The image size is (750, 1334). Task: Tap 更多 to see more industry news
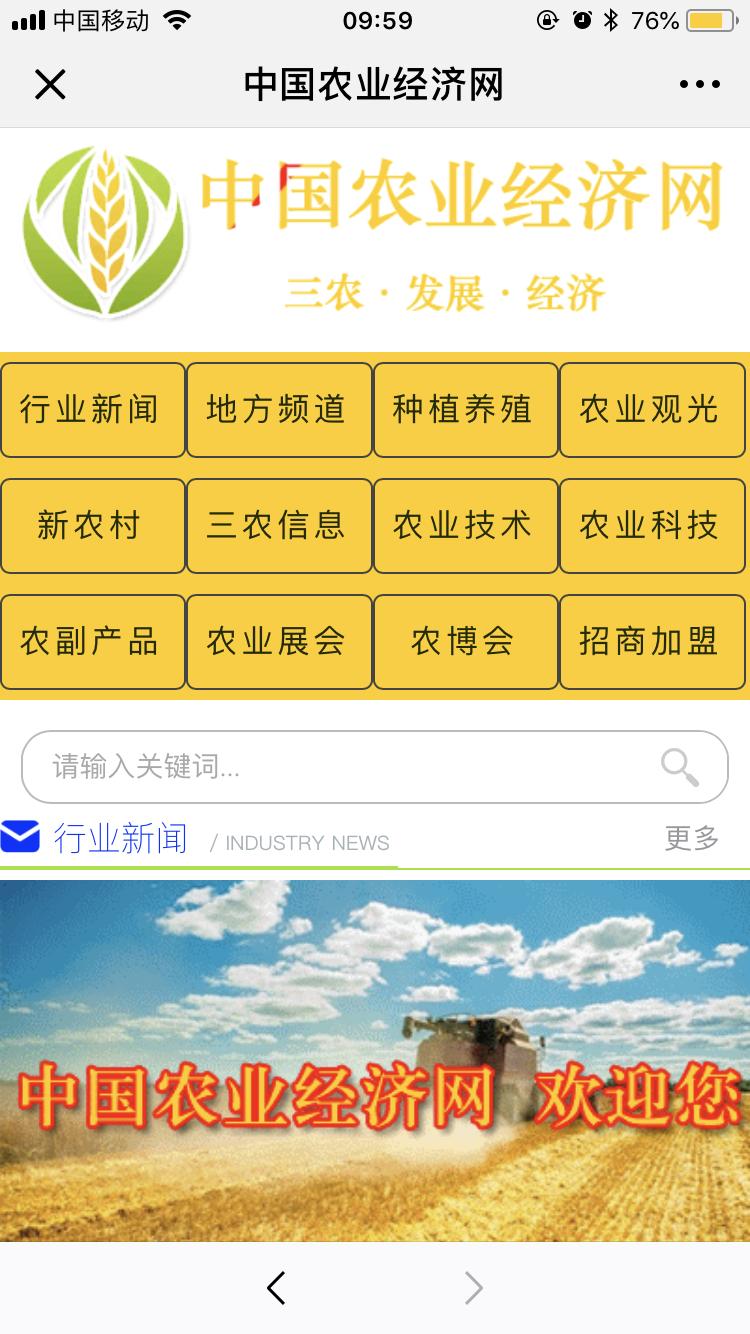[x=691, y=840]
